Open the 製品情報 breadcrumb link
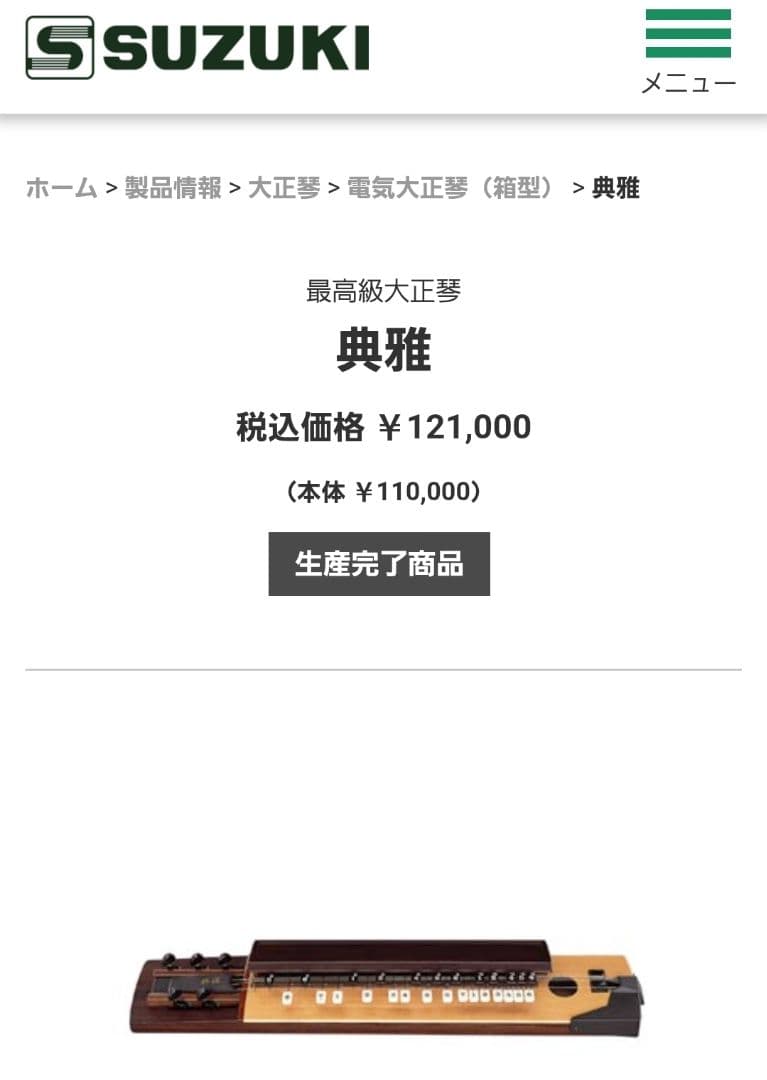This screenshot has height=1080, width=767. pyautogui.click(x=170, y=188)
